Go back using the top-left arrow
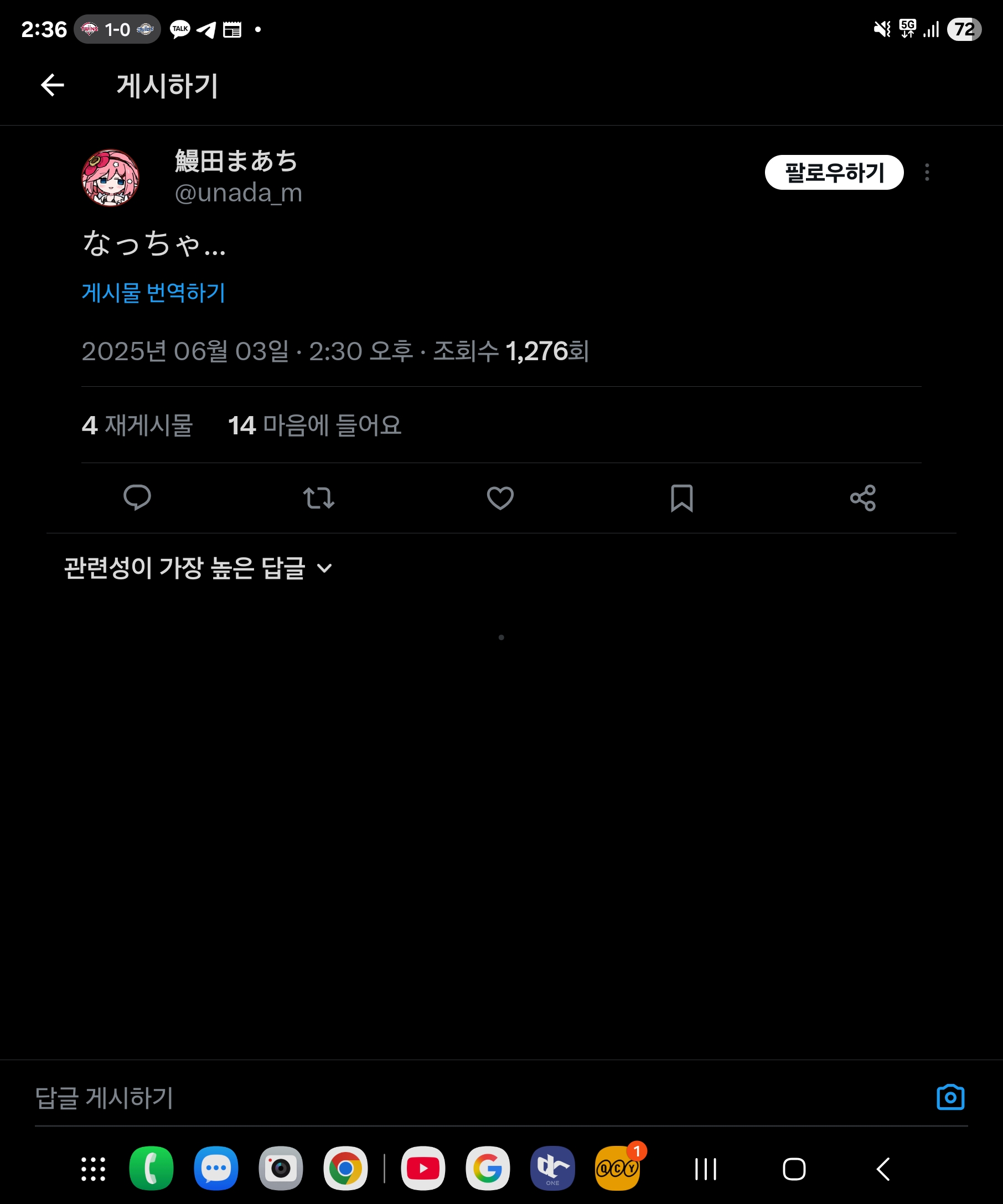Image resolution: width=1003 pixels, height=1204 pixels. click(52, 85)
